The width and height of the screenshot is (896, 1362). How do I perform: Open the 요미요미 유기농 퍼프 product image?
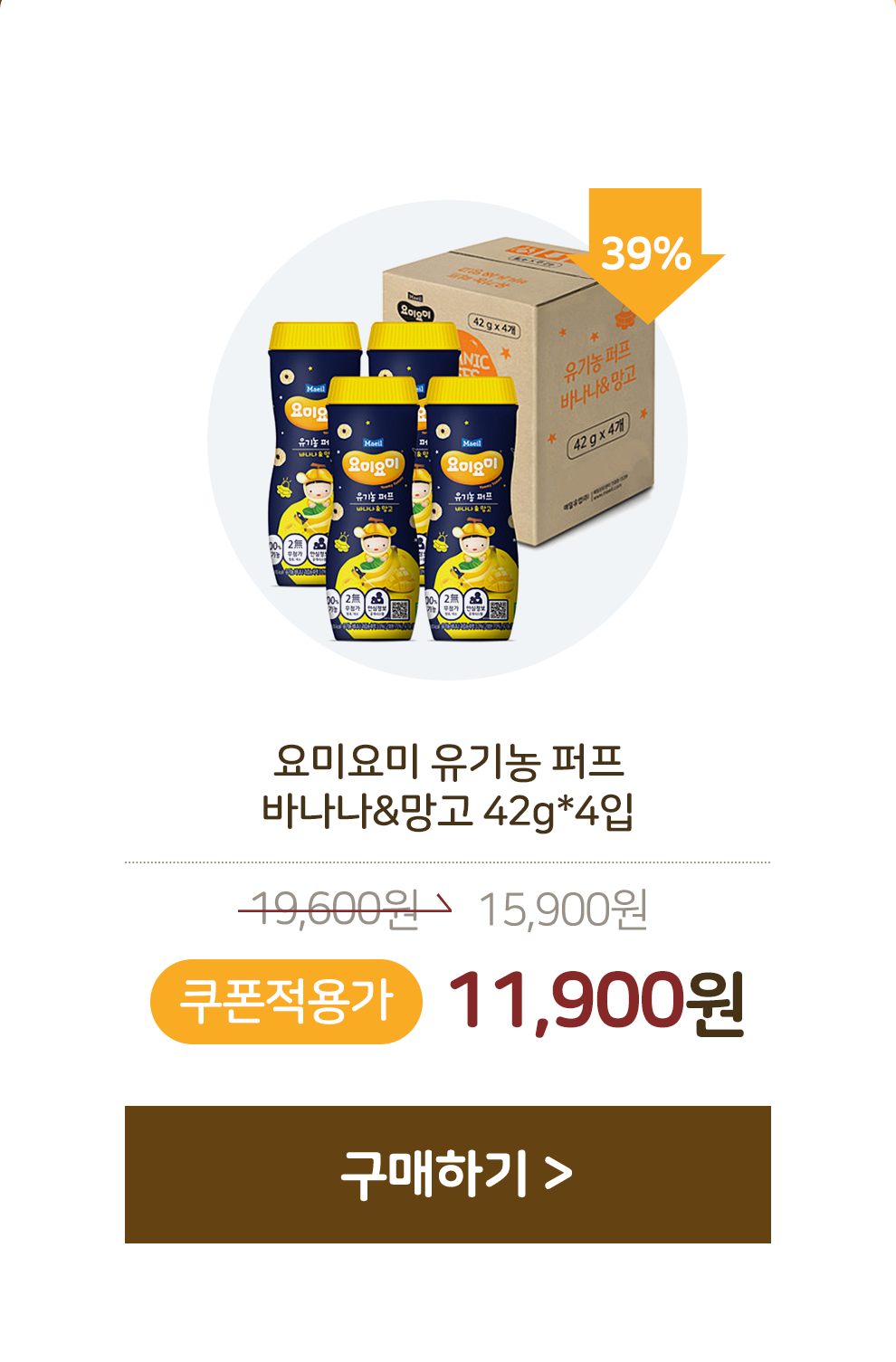click(448, 440)
